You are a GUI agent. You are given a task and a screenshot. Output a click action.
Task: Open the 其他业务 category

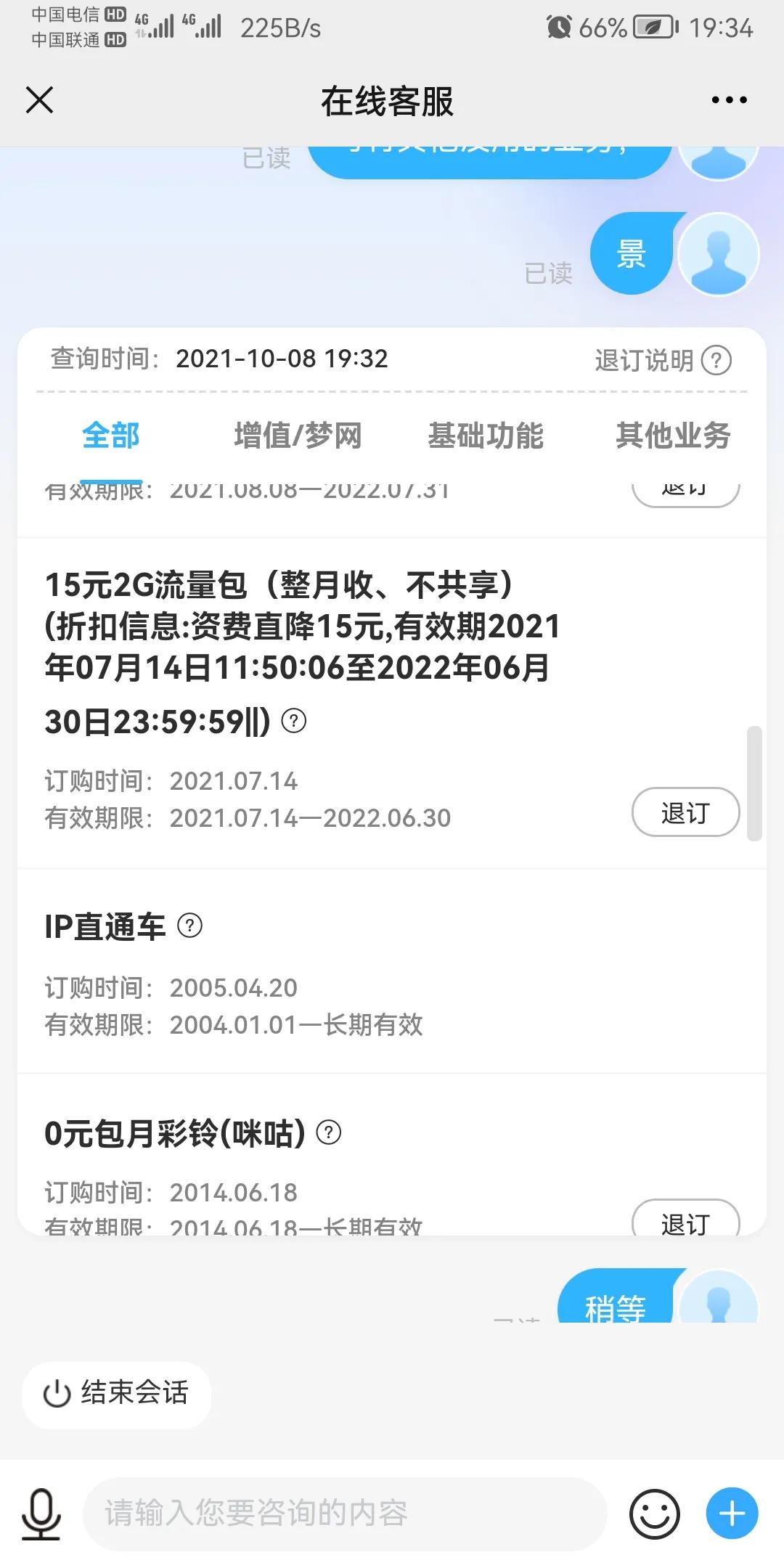click(674, 436)
